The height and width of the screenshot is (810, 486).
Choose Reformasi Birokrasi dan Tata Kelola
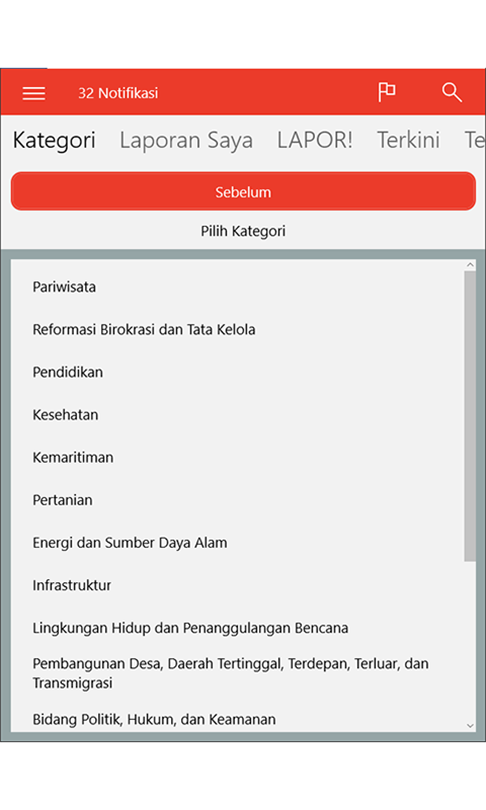(238, 330)
